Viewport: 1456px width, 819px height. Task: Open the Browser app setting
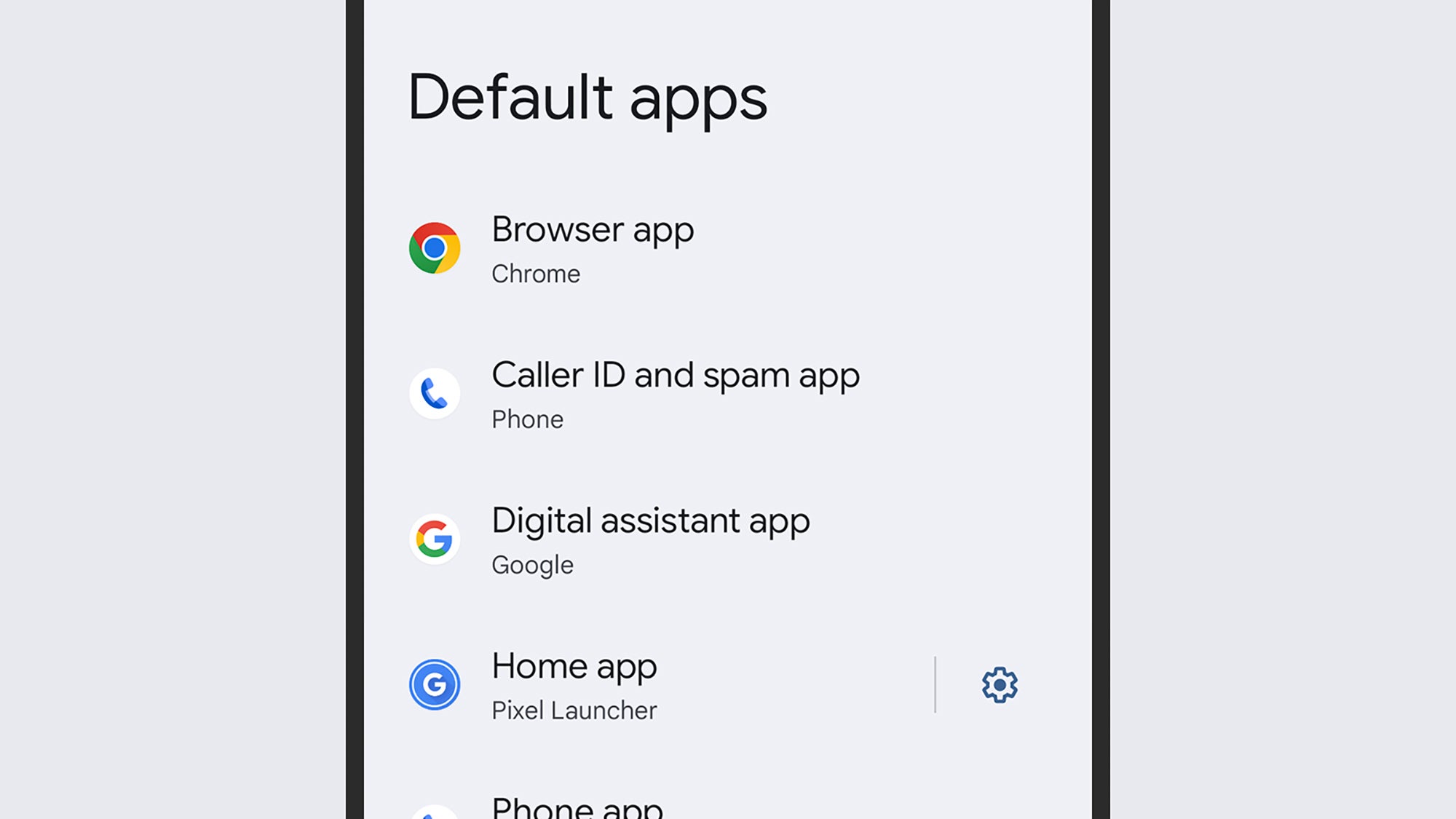(x=593, y=248)
